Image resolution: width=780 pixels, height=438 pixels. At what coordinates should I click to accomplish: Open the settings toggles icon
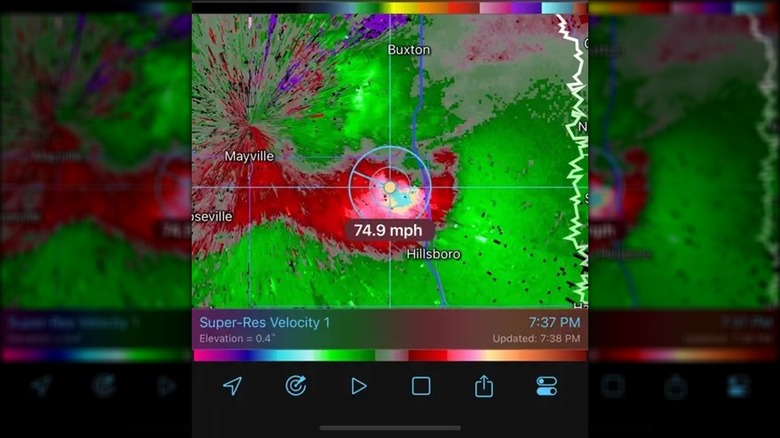547,386
